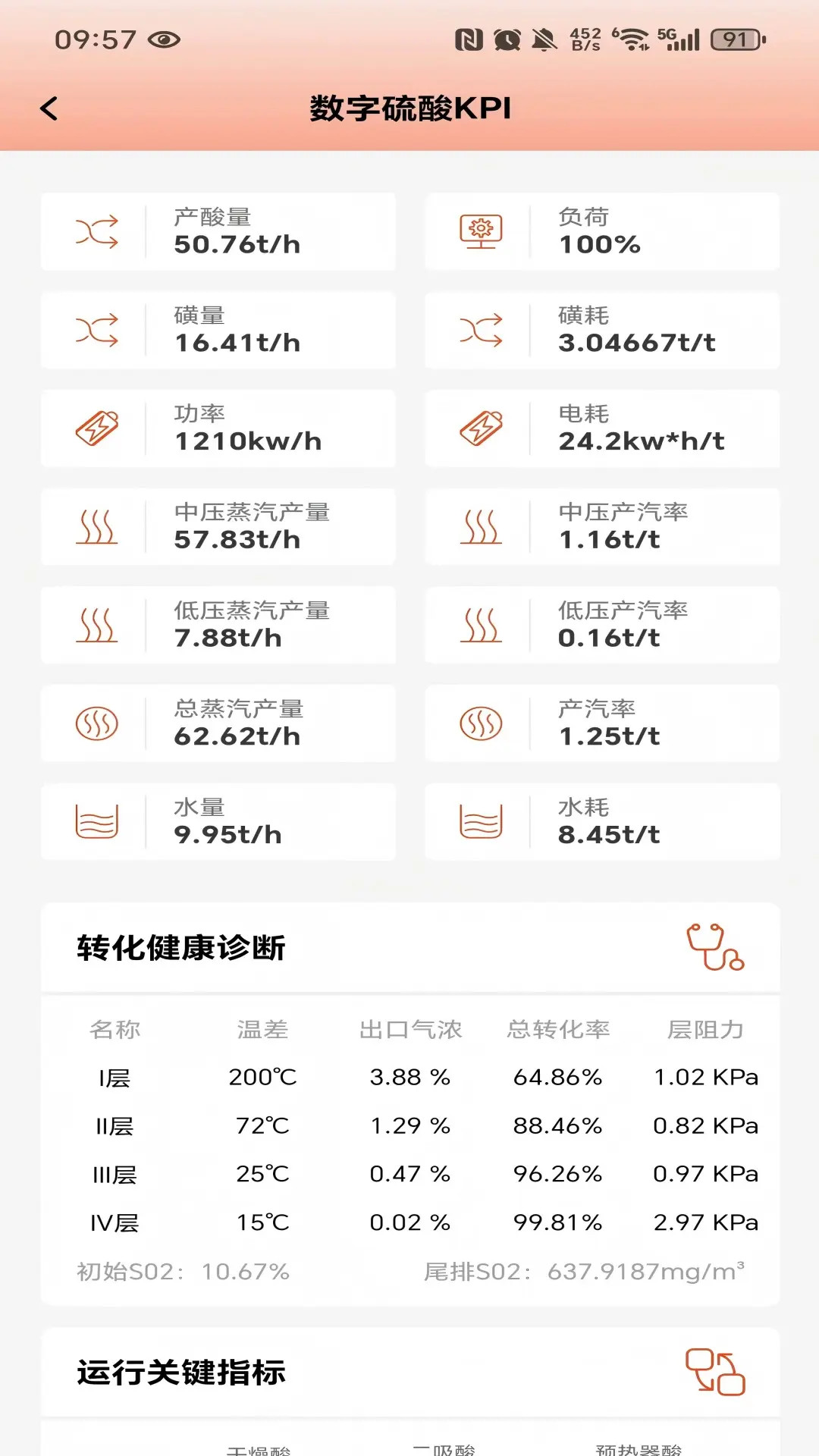The height and width of the screenshot is (1456, 819).
Task: Click the 电耗 energy icon
Action: (x=482, y=428)
